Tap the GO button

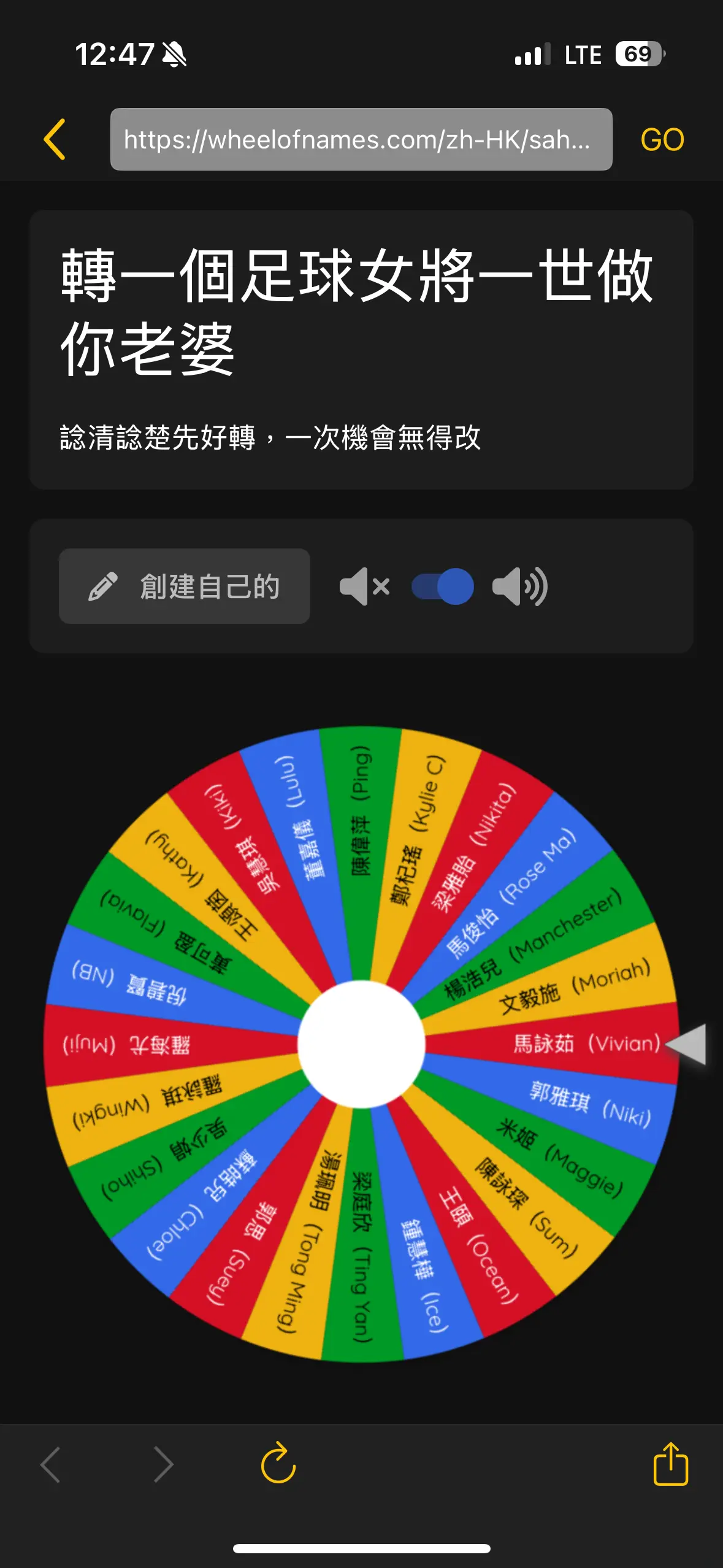pyautogui.click(x=662, y=139)
